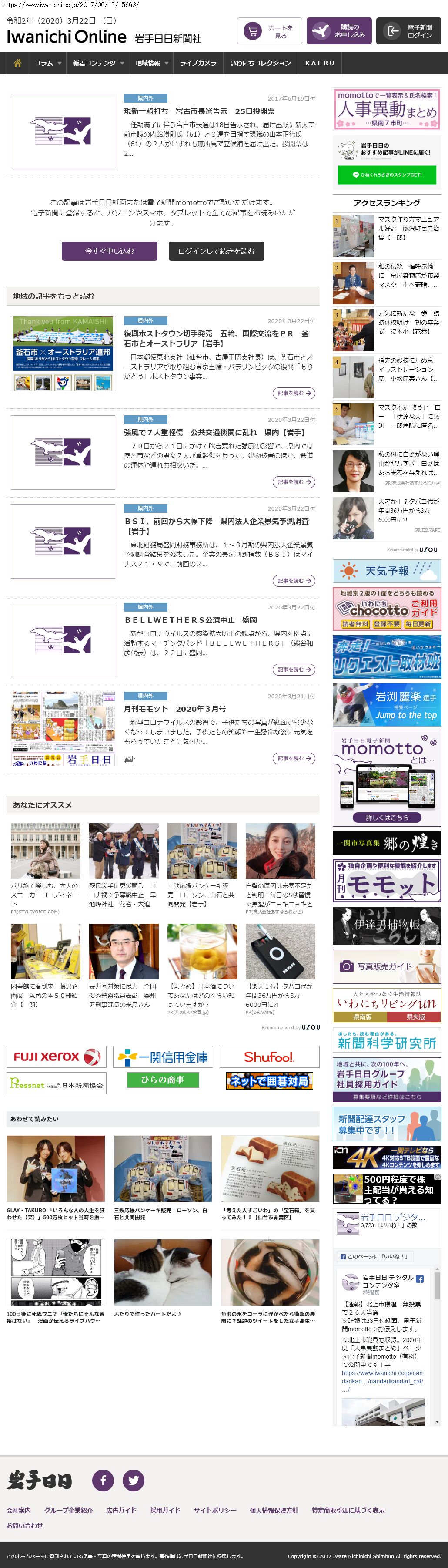Tap ログインして続きを読む button
The width and height of the screenshot is (448, 1568).
click(217, 251)
